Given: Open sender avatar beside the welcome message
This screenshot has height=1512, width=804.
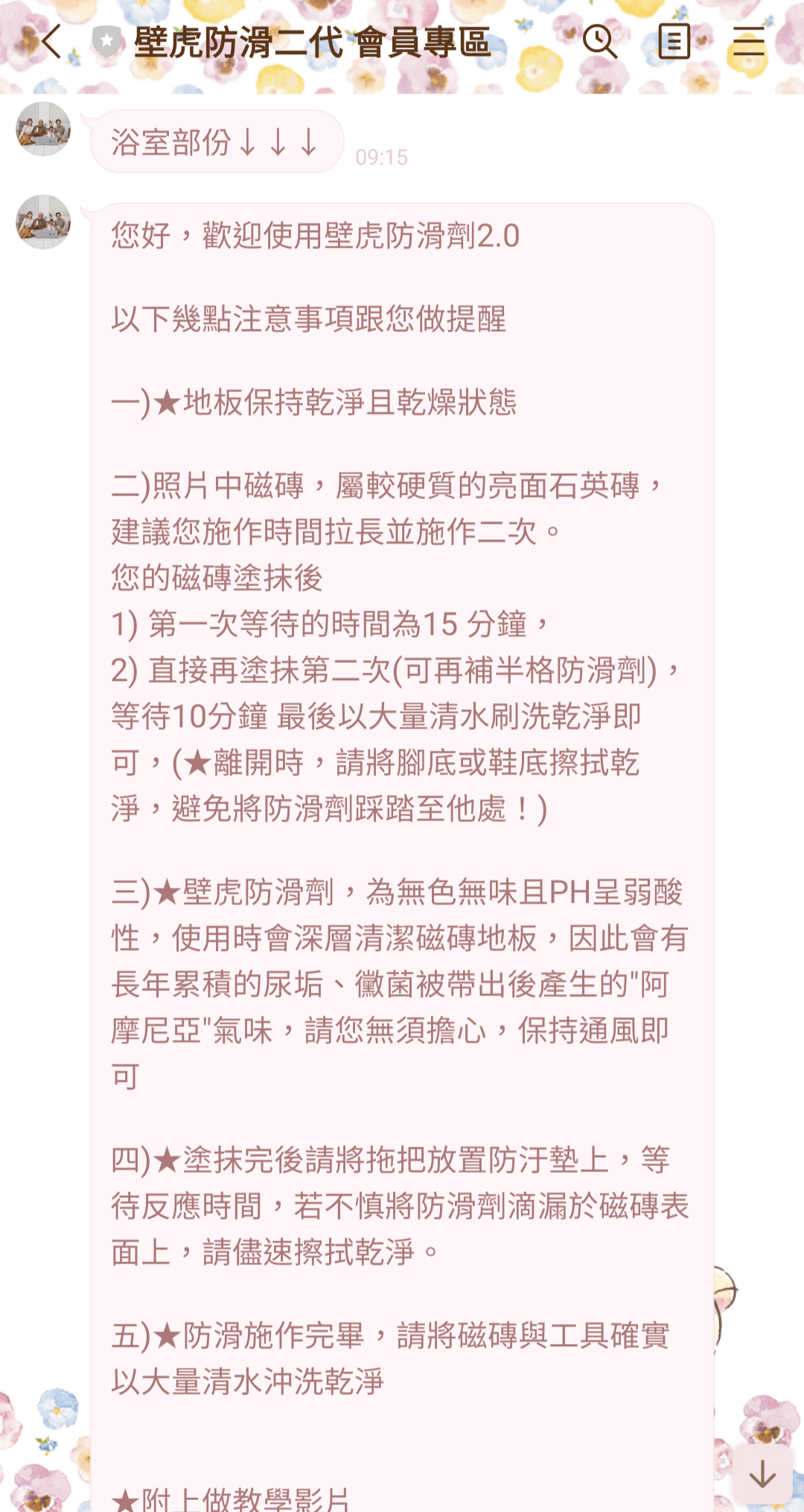Looking at the screenshot, I should [x=43, y=222].
